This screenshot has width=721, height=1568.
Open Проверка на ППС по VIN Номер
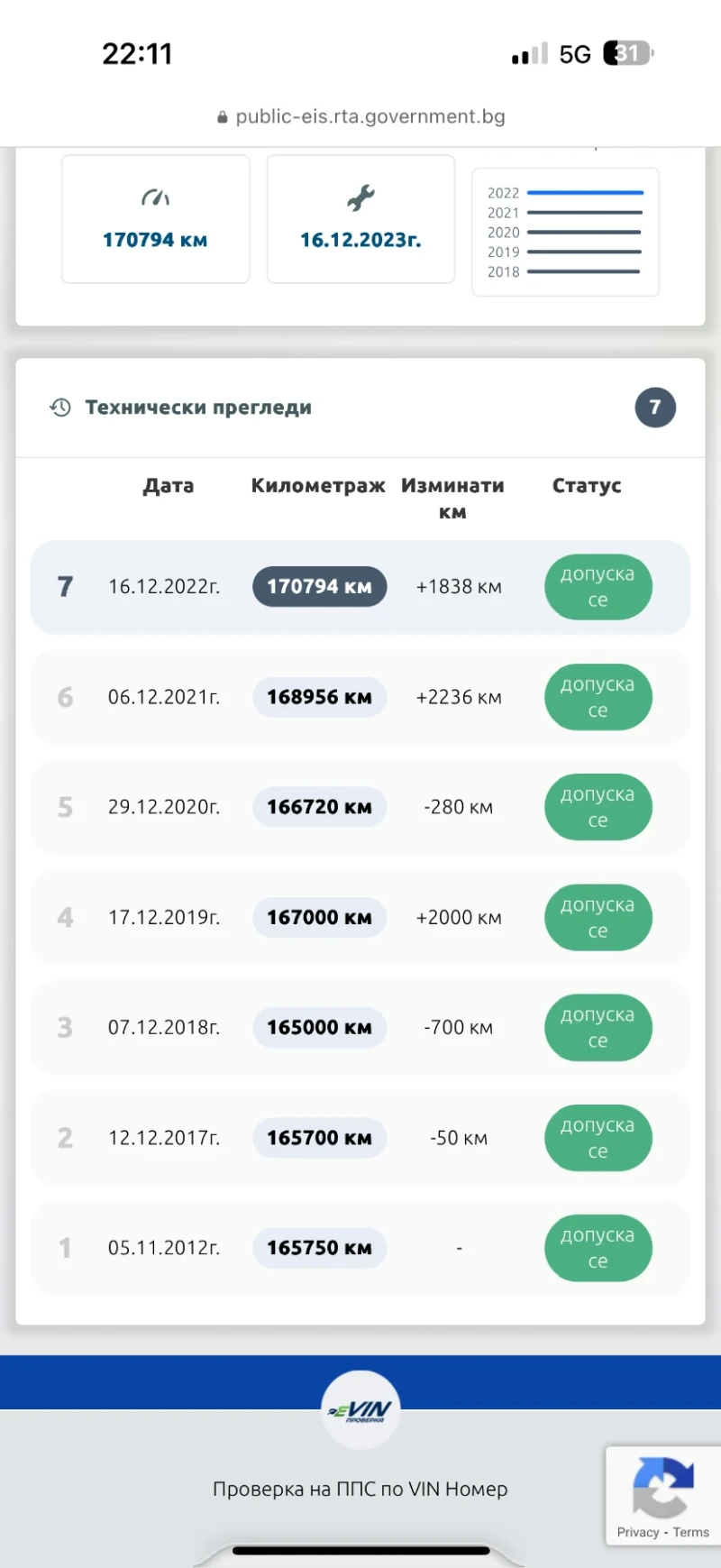[360, 1490]
